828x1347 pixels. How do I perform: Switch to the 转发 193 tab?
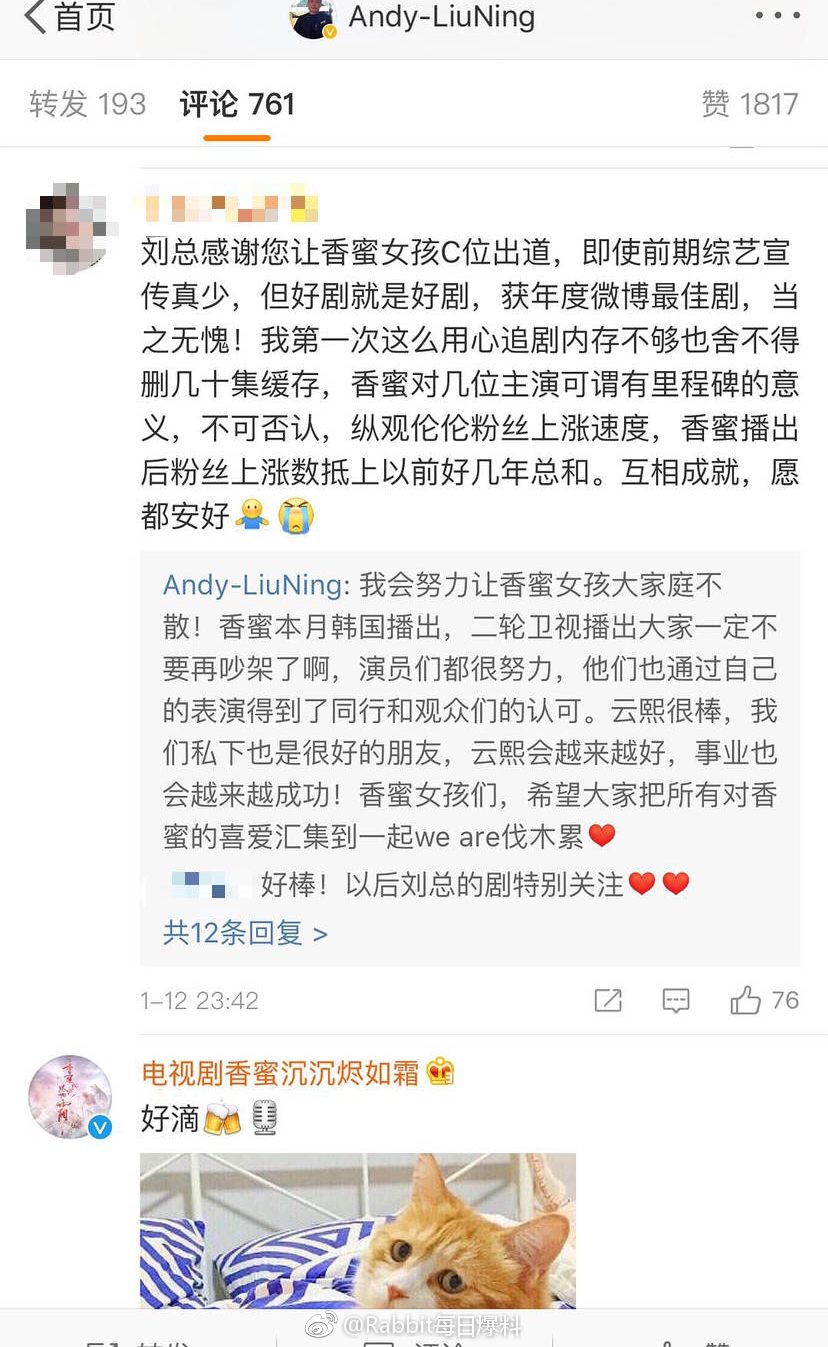[88, 104]
